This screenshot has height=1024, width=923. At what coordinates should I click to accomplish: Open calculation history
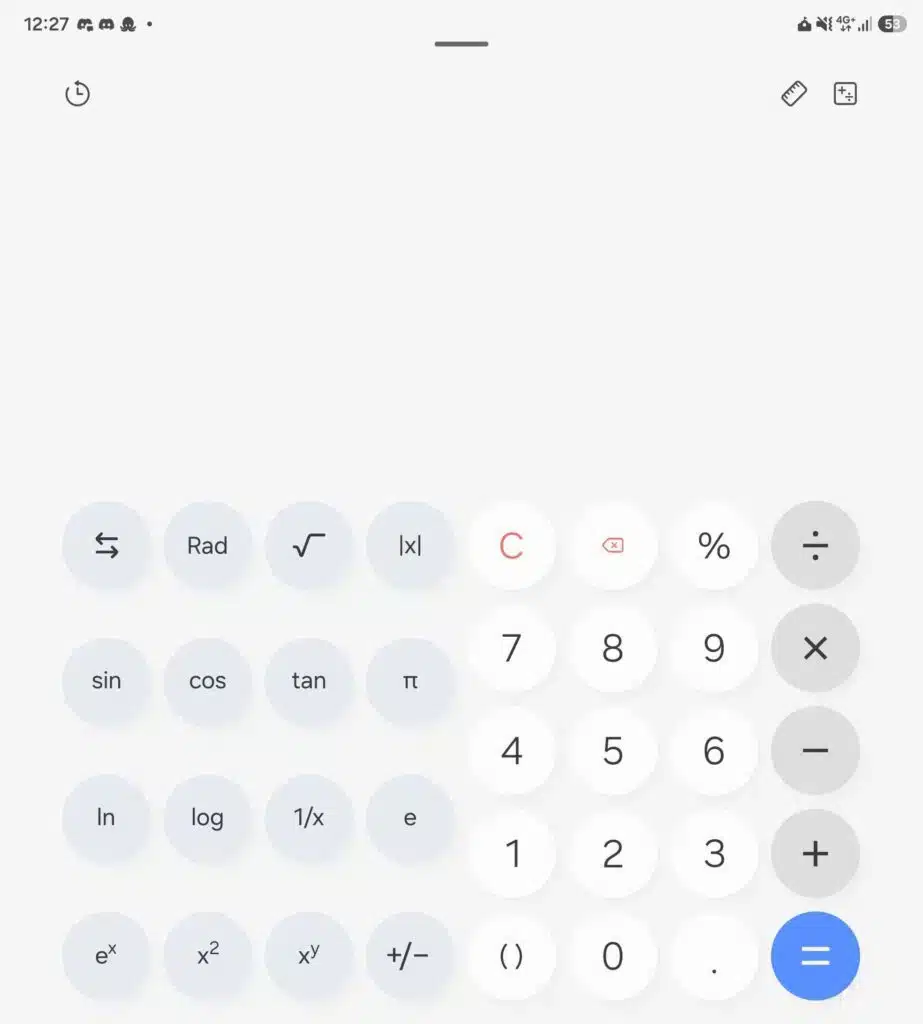click(x=77, y=94)
